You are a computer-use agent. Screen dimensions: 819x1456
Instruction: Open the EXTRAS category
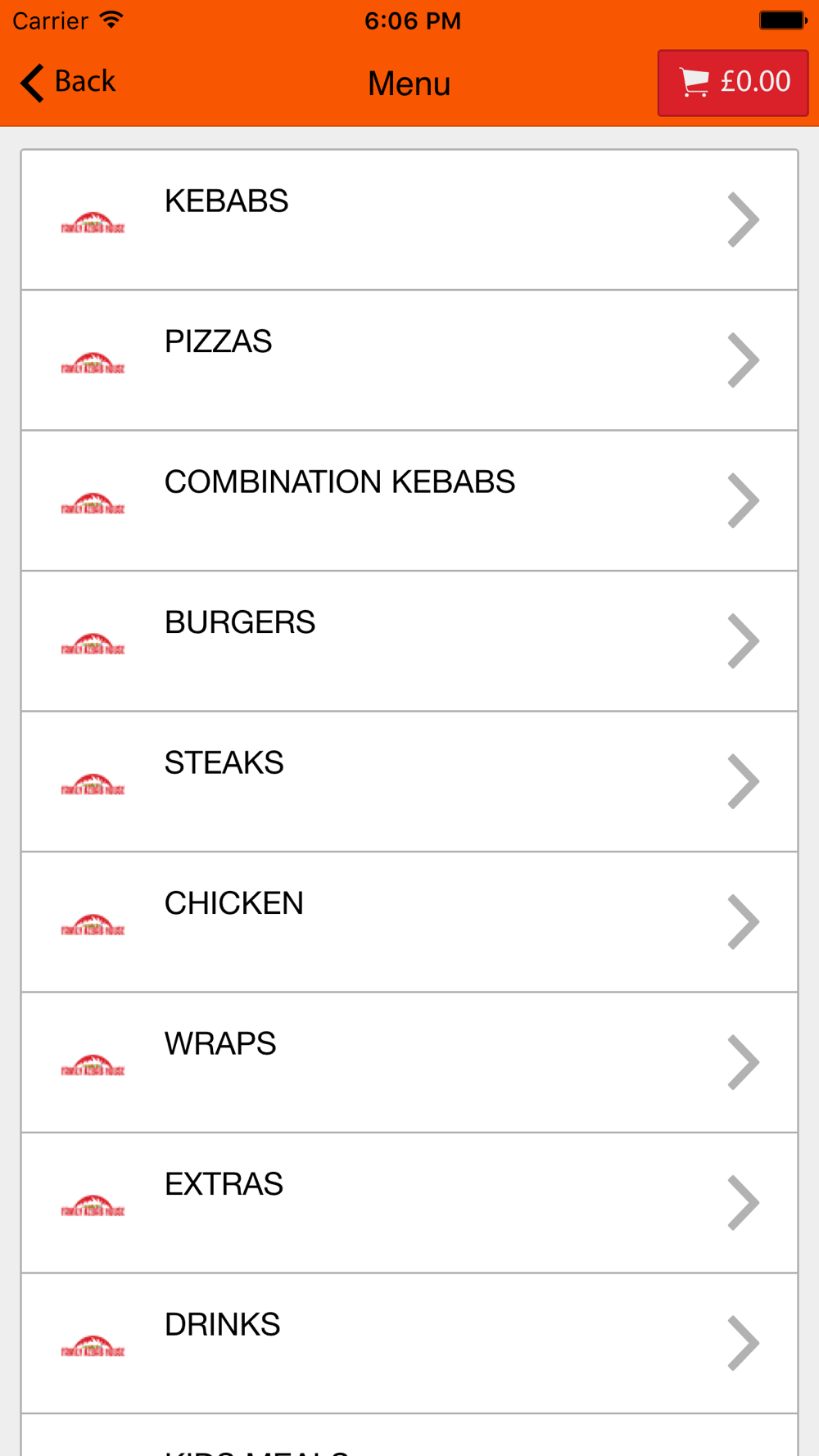(x=409, y=1203)
